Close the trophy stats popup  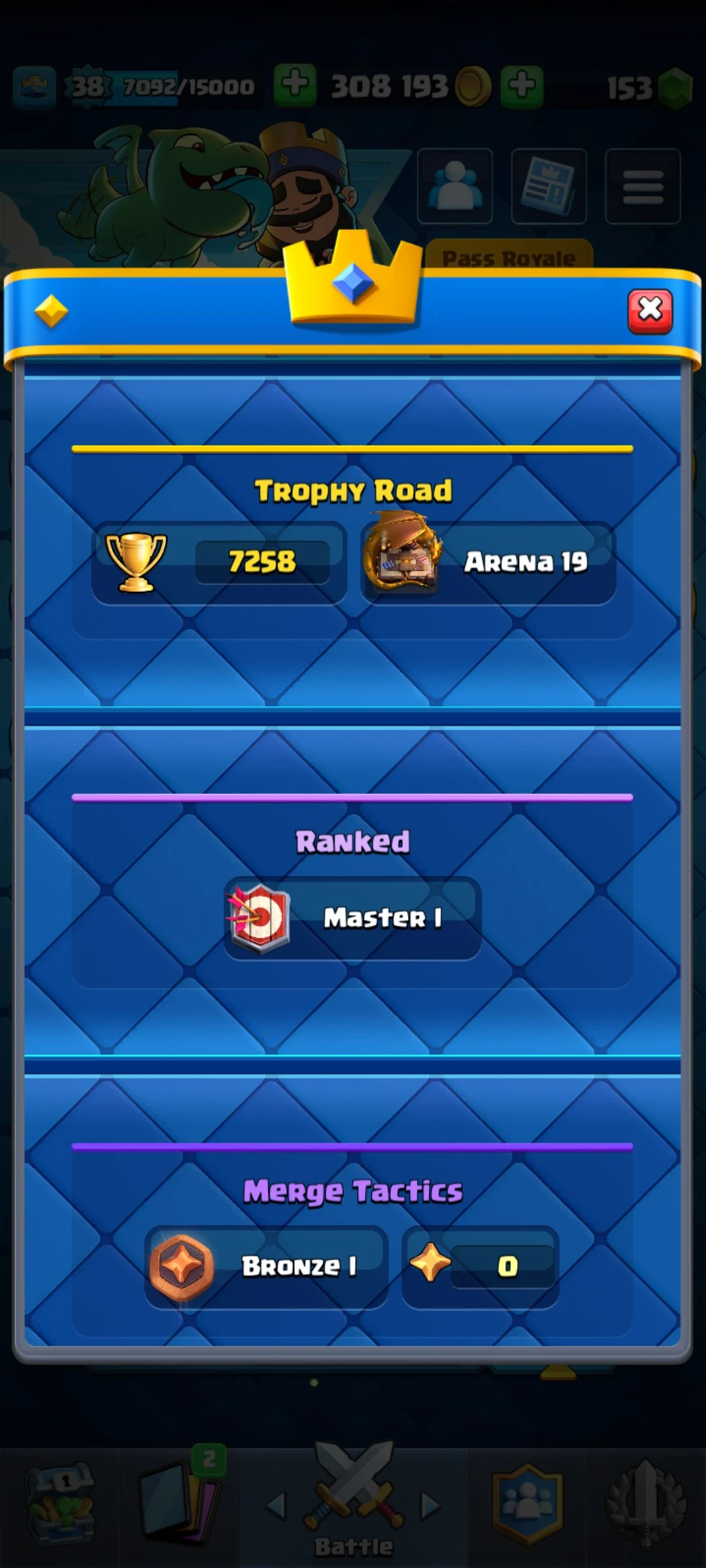[x=650, y=311]
